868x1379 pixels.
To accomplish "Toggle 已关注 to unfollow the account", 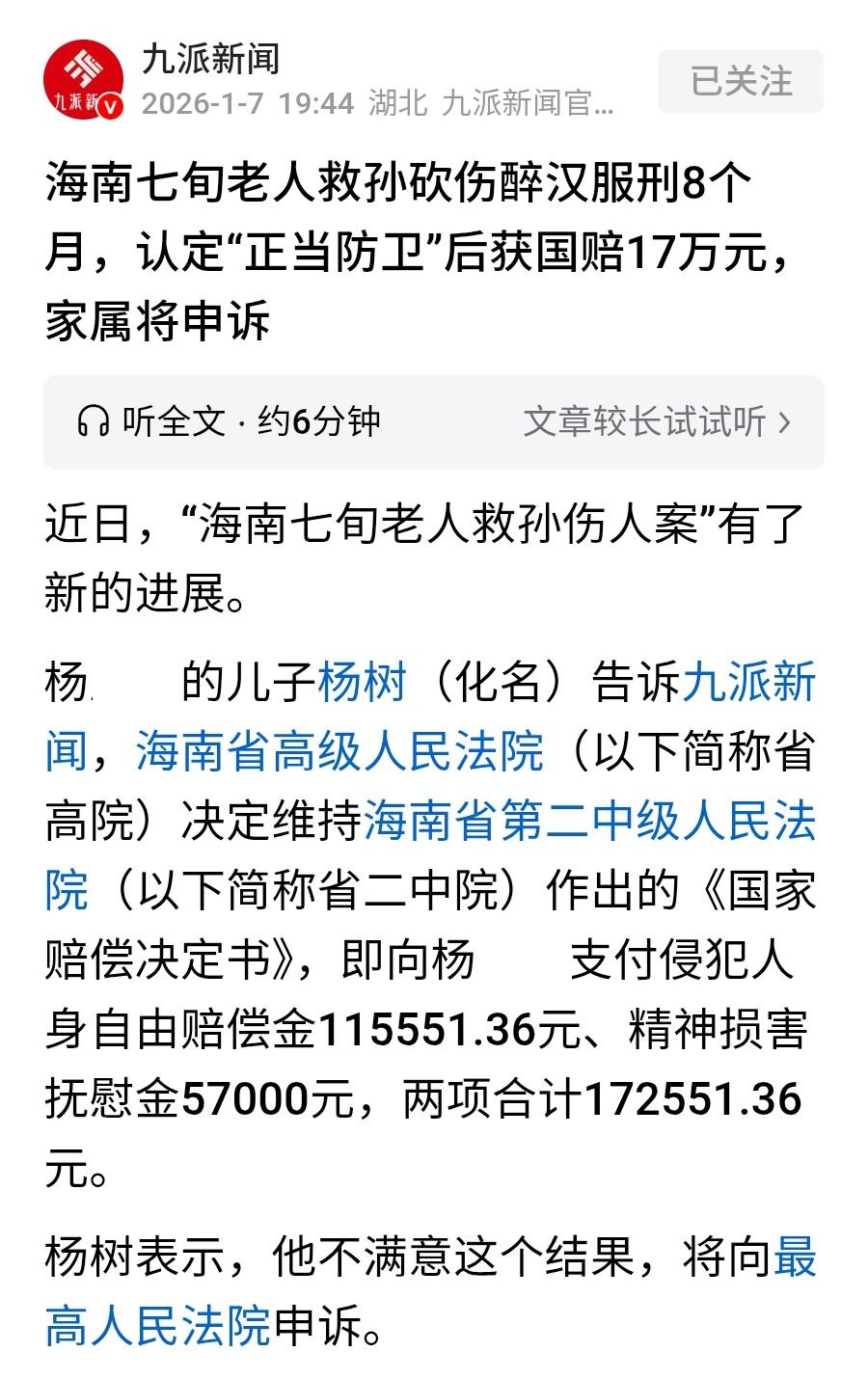I will pos(738,81).
